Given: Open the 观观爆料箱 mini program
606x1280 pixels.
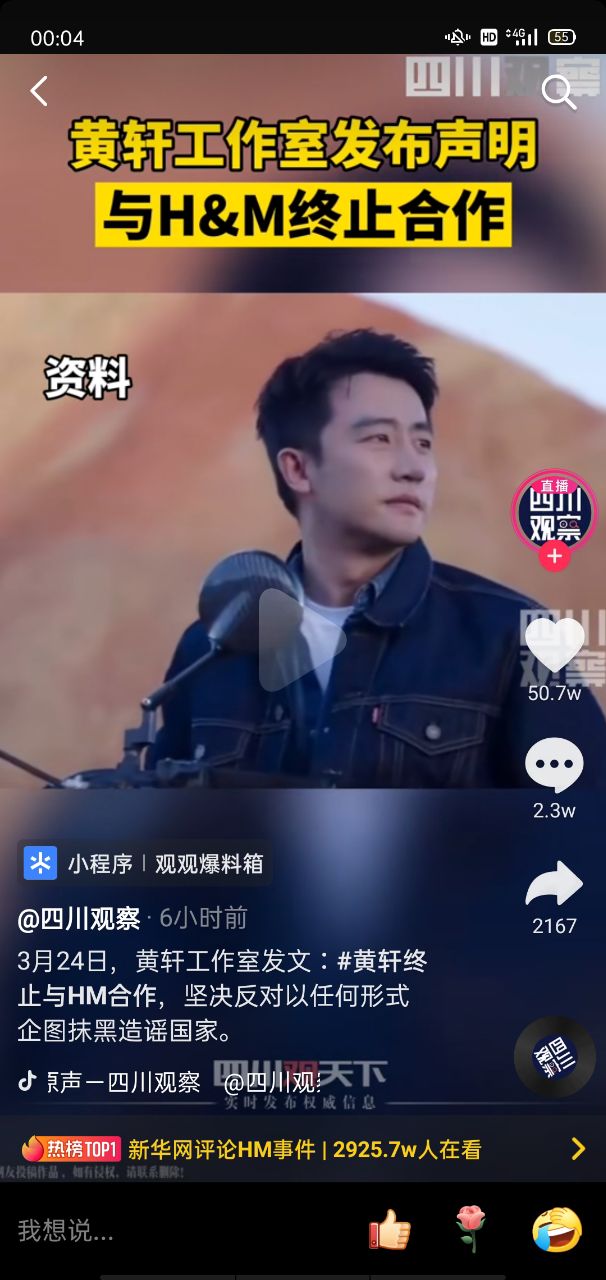Looking at the screenshot, I should [144, 863].
